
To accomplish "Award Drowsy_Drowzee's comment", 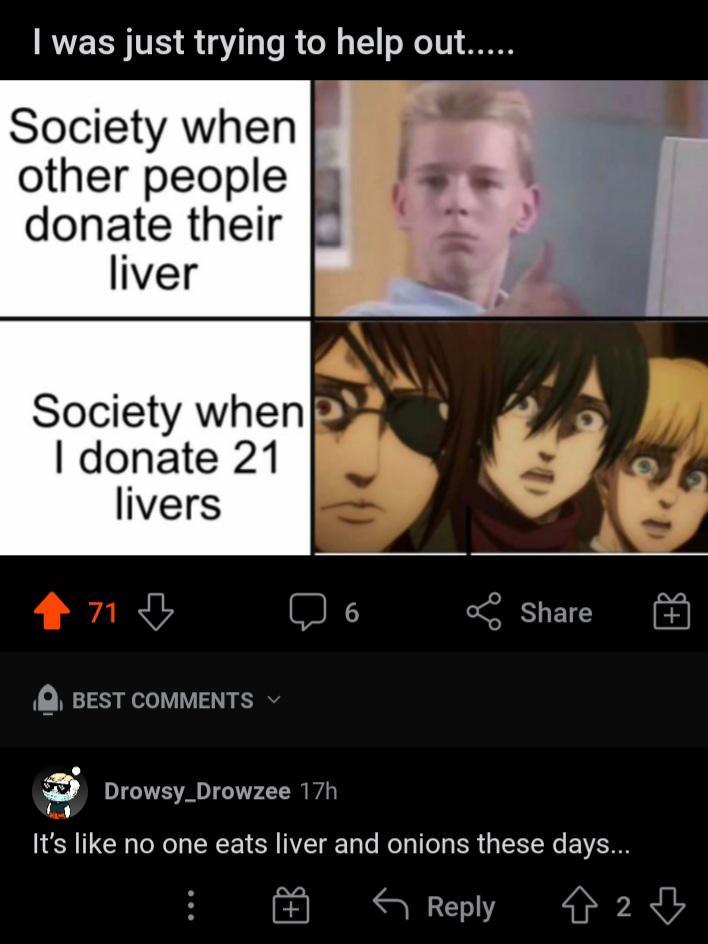I will [x=290, y=906].
